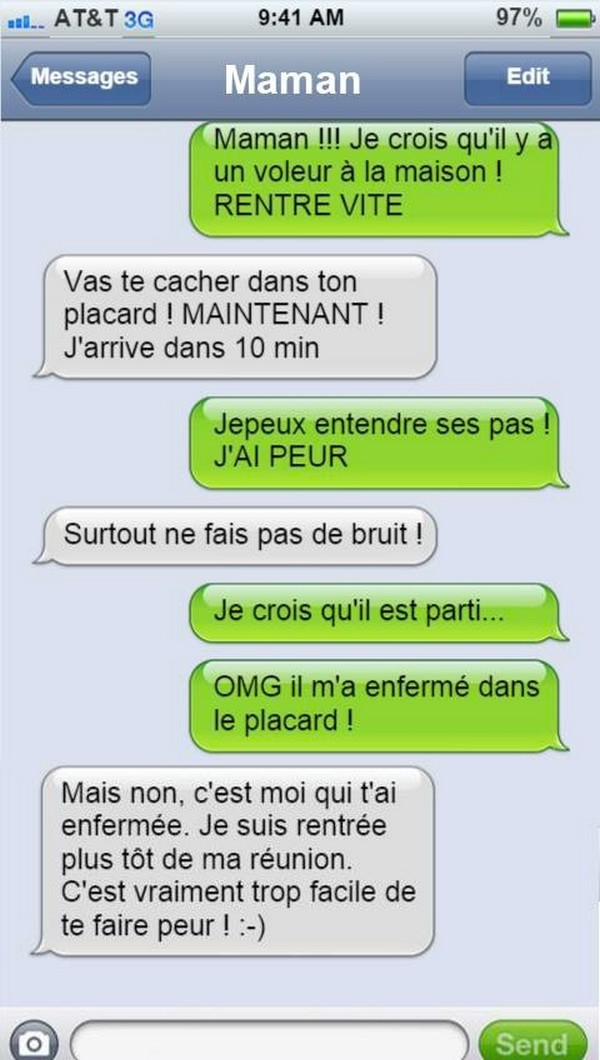Tap the Edit button
Screen dimensions: 600x1060
528,78
